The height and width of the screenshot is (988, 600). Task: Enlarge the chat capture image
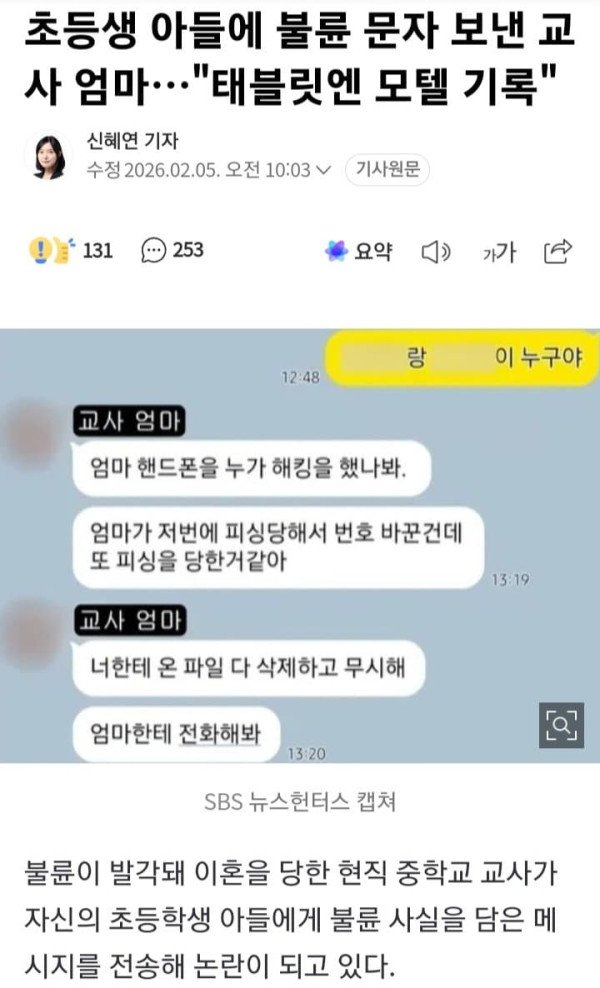pos(561,725)
